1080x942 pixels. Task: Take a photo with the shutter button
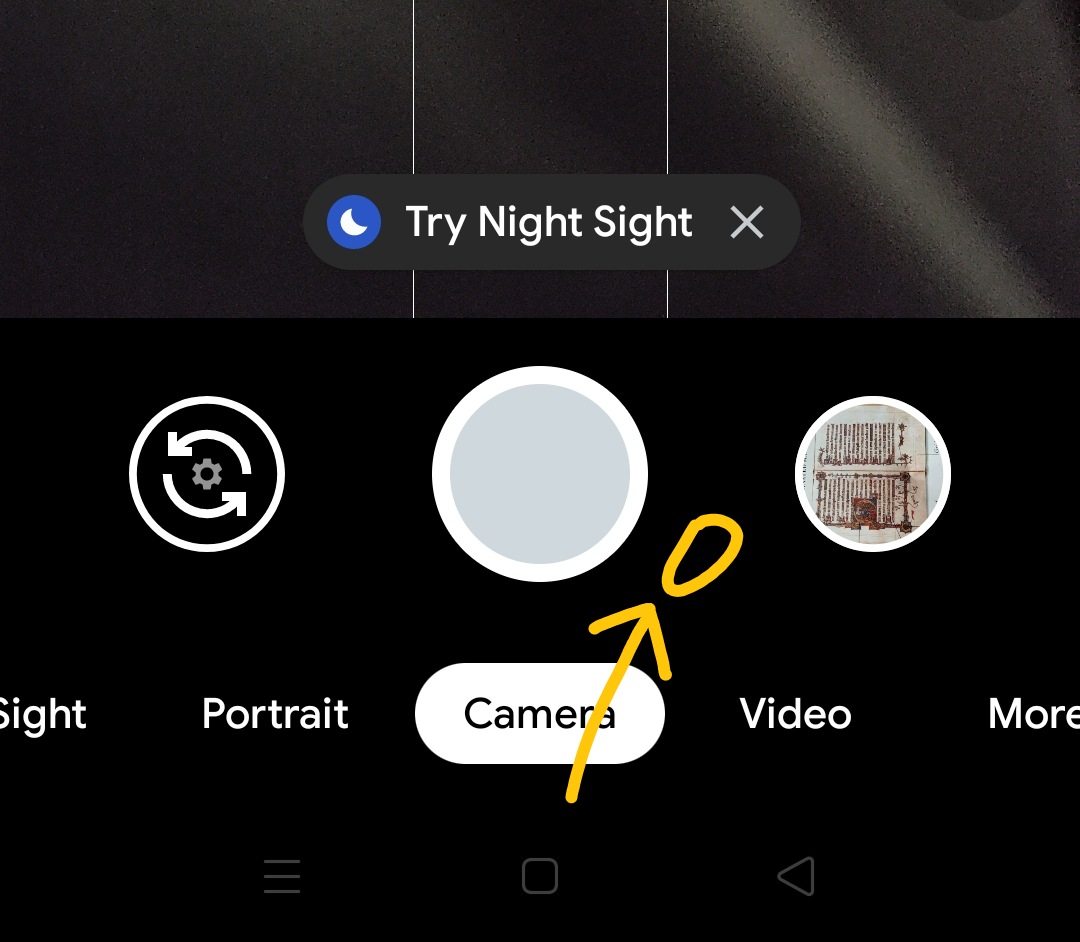click(x=540, y=474)
